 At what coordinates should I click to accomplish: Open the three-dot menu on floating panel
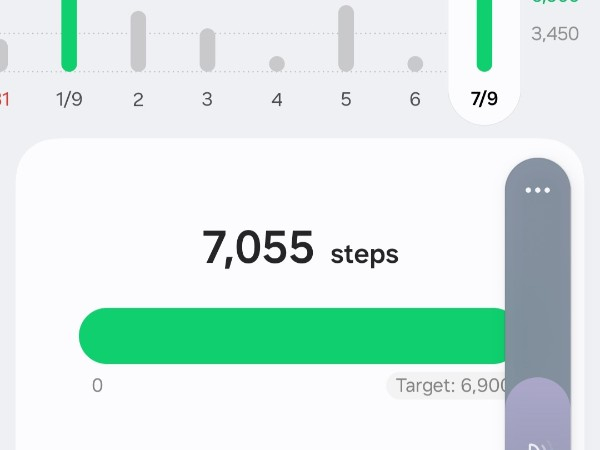pyautogui.click(x=538, y=190)
